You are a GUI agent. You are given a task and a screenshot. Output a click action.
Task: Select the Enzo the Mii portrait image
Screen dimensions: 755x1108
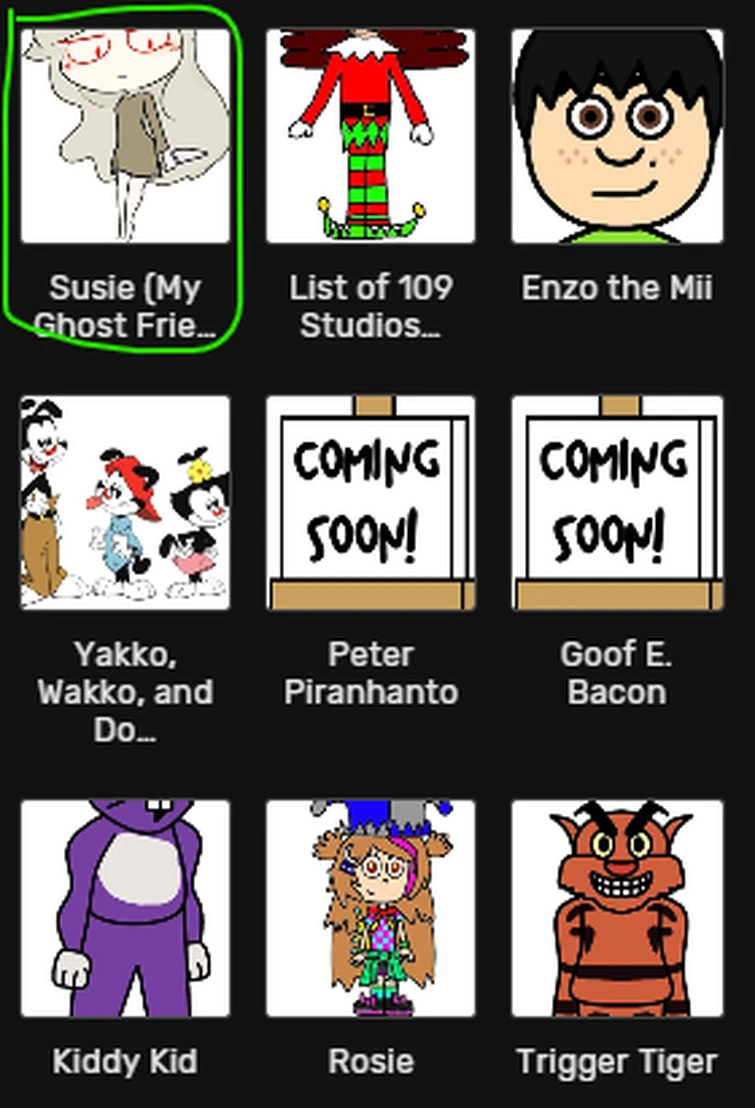(617, 135)
